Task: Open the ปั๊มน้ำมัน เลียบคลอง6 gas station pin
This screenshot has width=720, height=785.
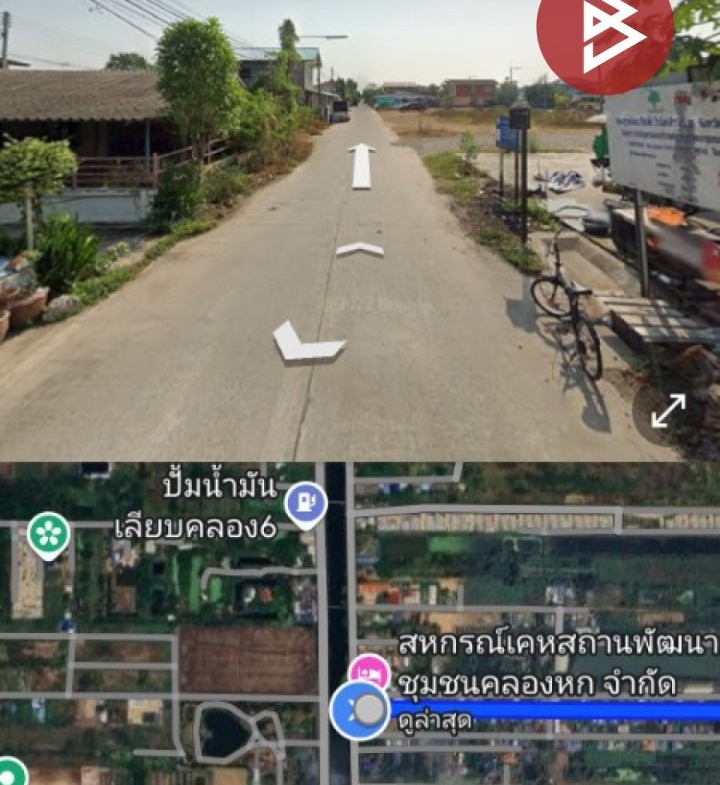Action: [305, 503]
